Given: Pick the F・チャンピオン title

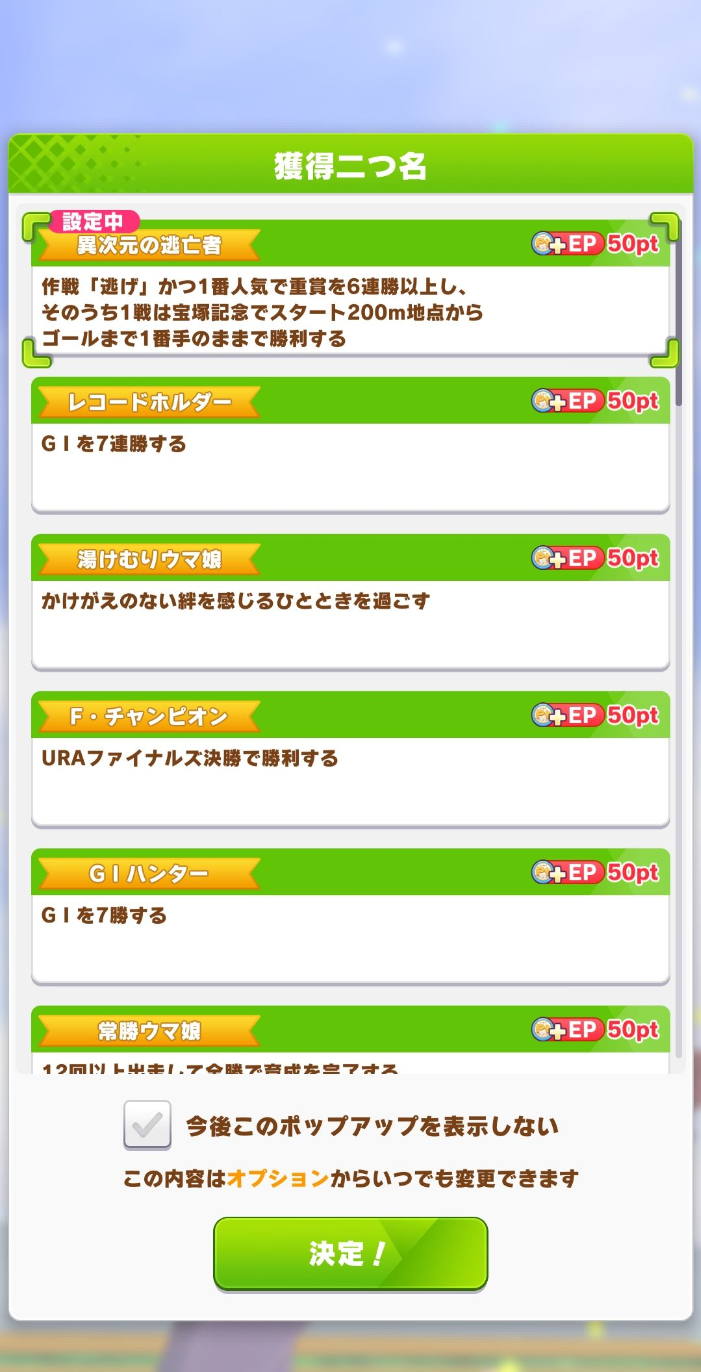Looking at the screenshot, I should click(x=350, y=759).
